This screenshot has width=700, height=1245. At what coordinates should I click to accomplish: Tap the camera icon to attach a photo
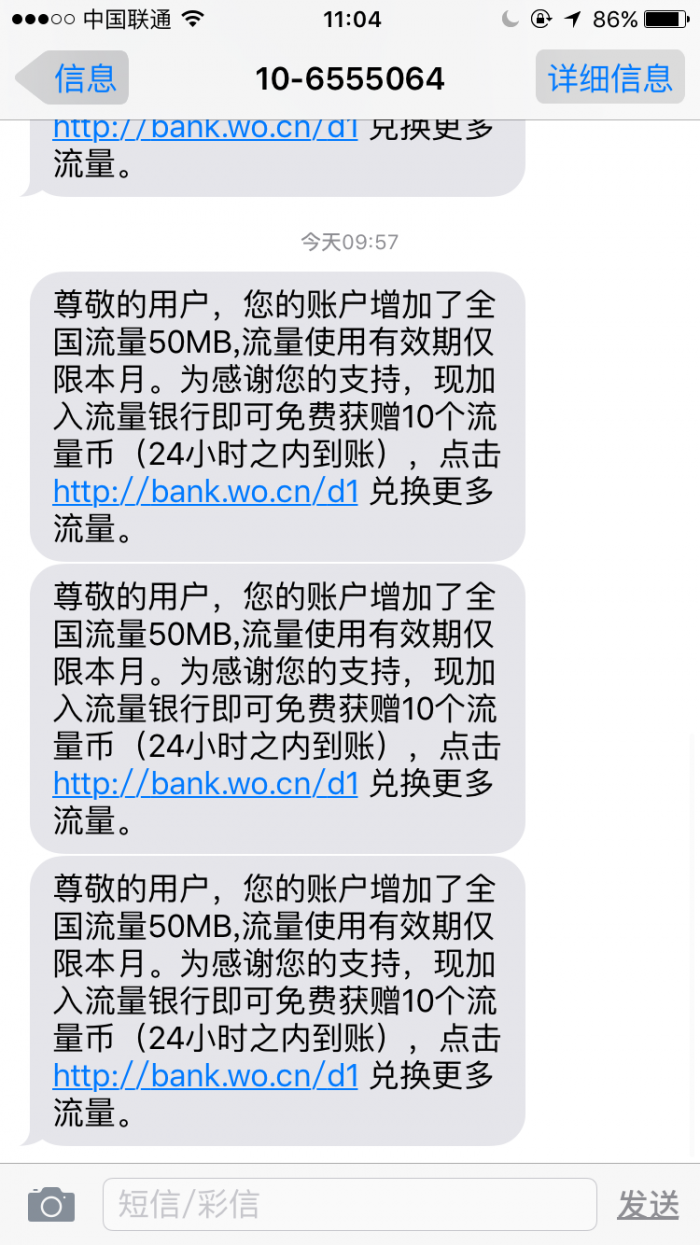(x=51, y=1204)
